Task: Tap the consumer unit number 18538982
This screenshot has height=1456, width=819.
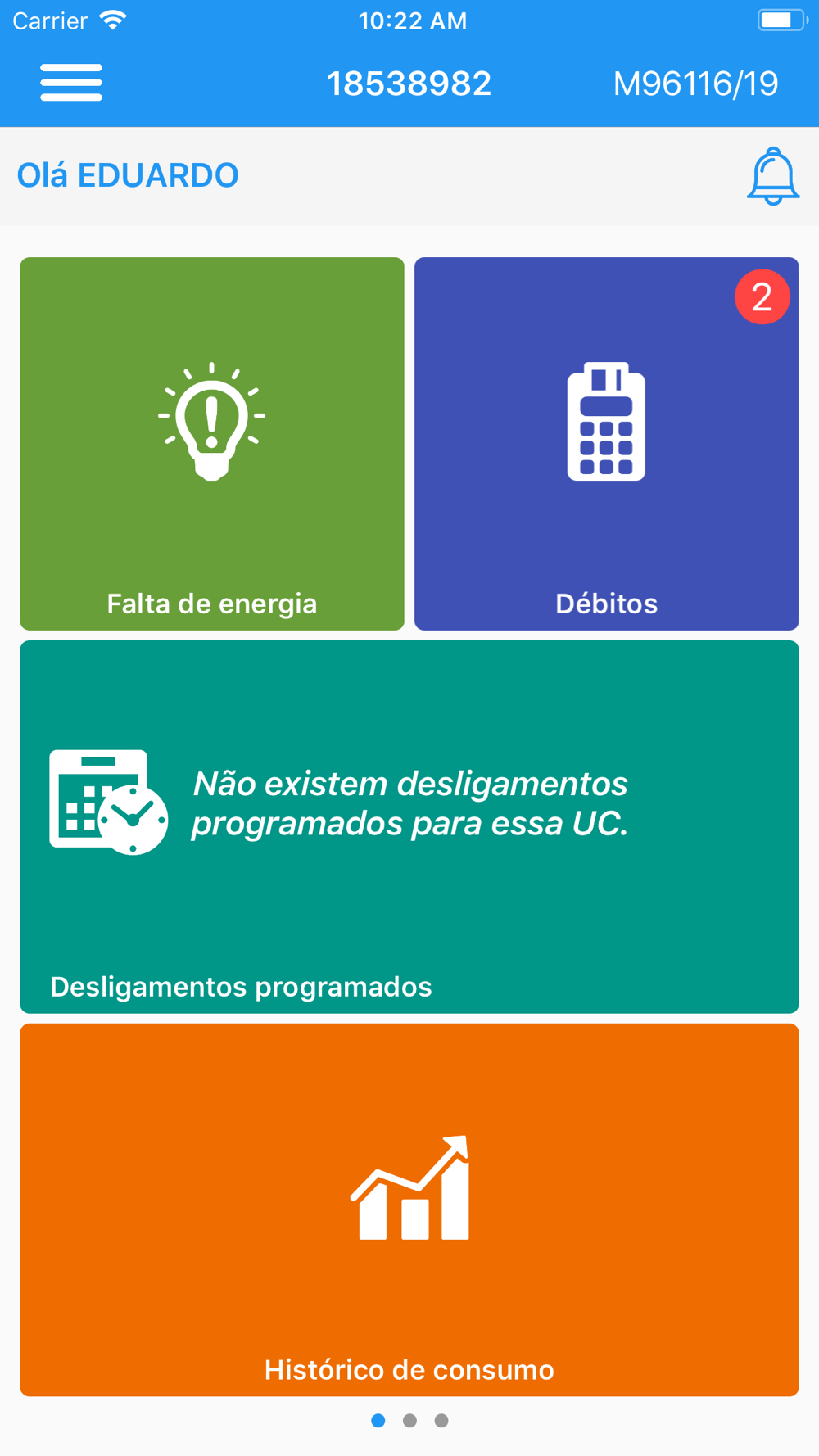Action: coord(409,84)
